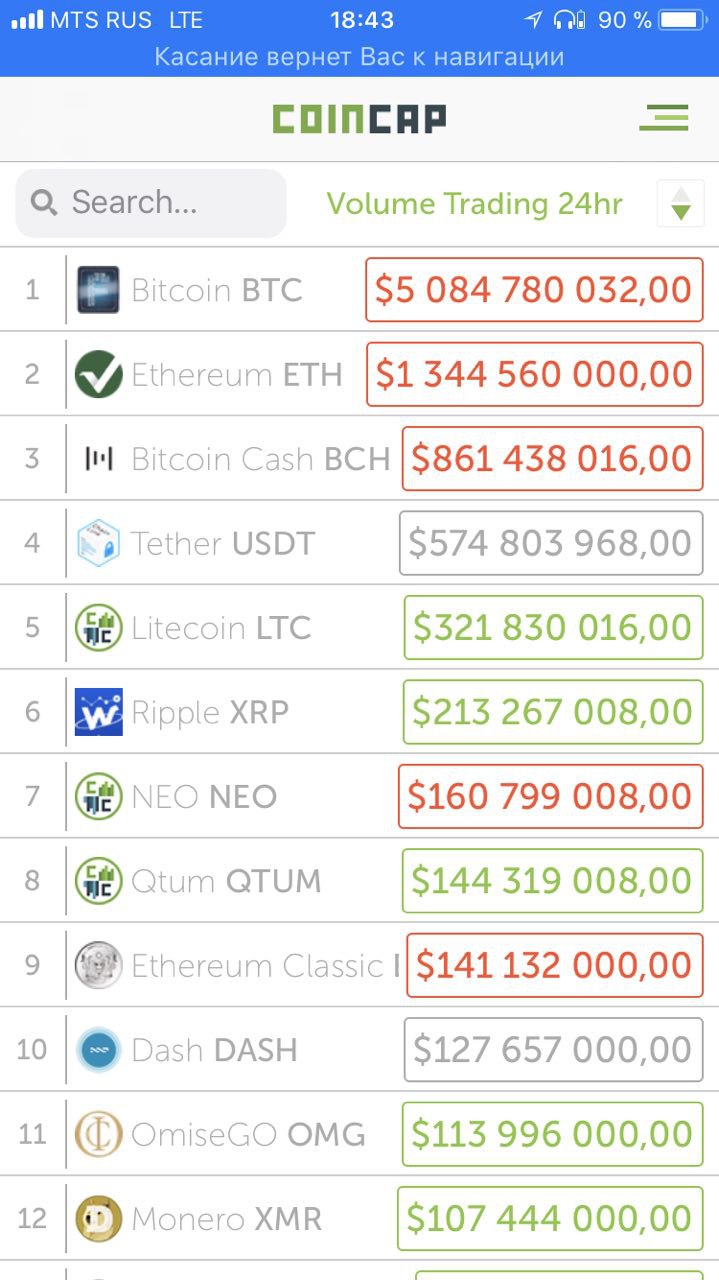Return to navigation via the blue banner
This screenshot has height=1280, width=719.
point(359,57)
